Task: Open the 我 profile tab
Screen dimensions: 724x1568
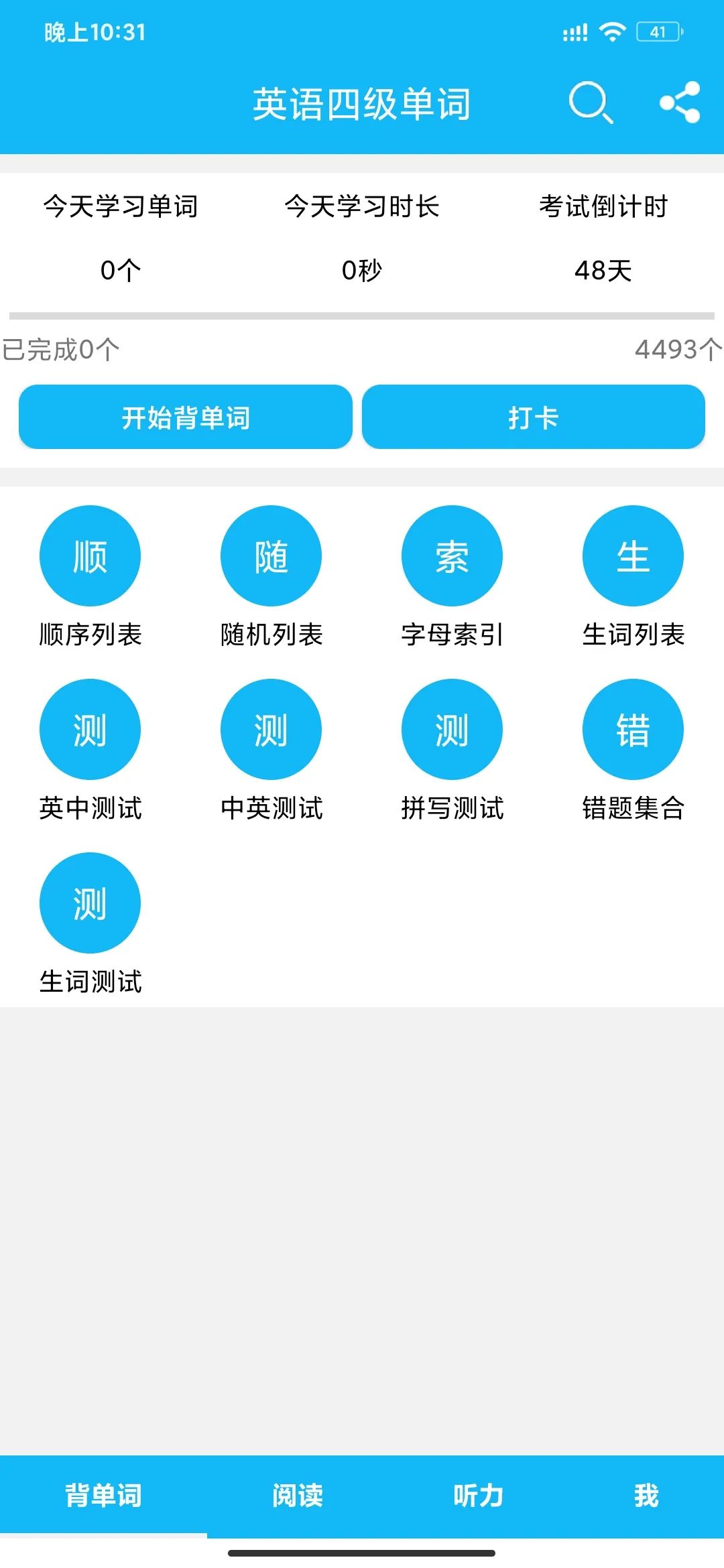Action: tap(646, 1496)
